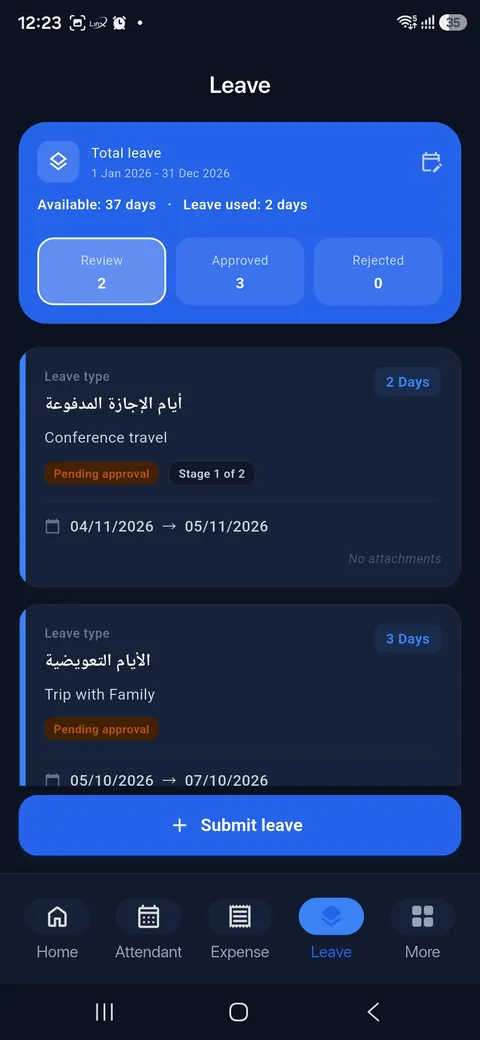This screenshot has width=480, height=1040.
Task: Switch to the Attendant tab
Action: (x=149, y=929)
